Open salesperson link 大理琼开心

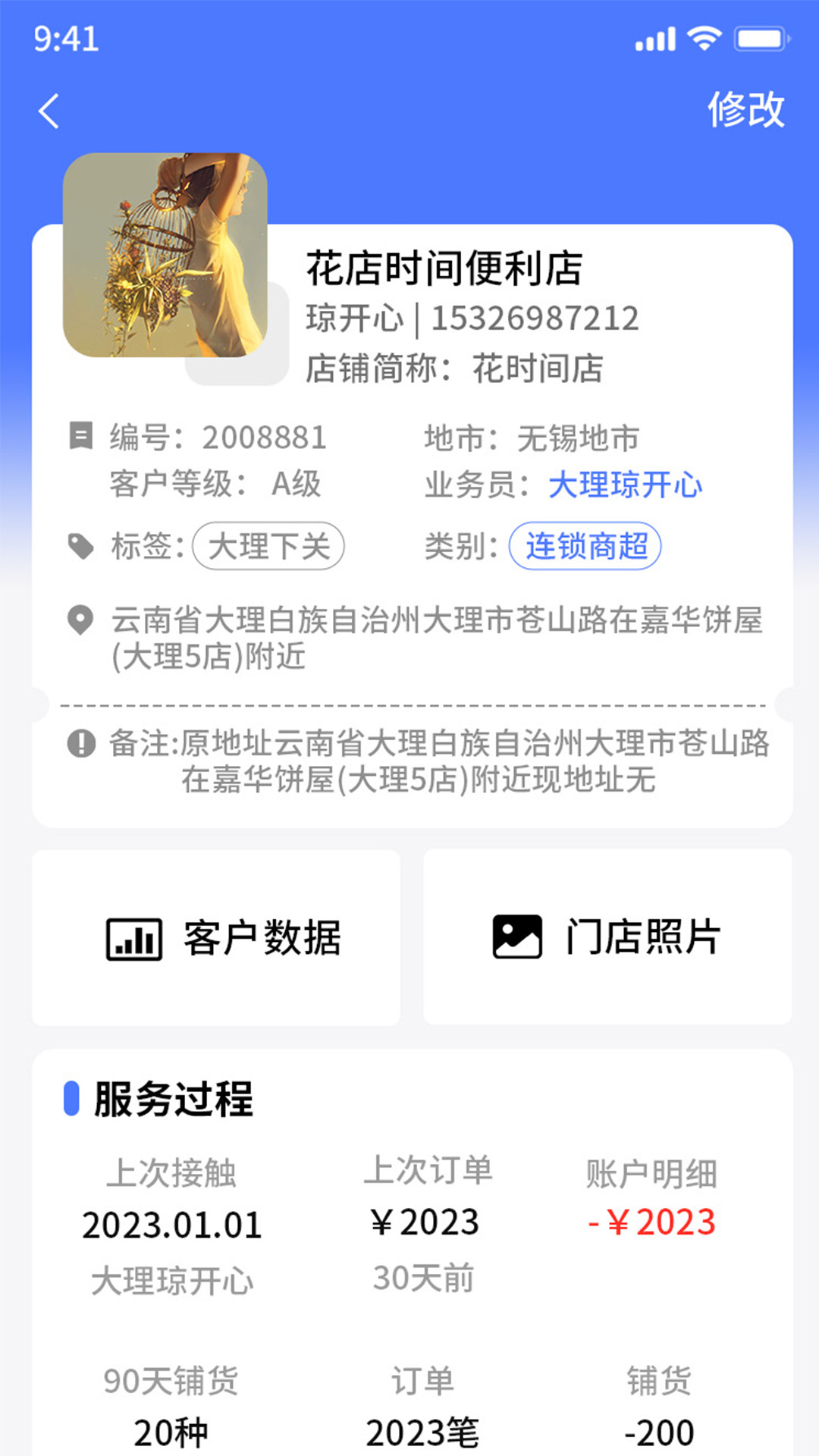point(626,485)
